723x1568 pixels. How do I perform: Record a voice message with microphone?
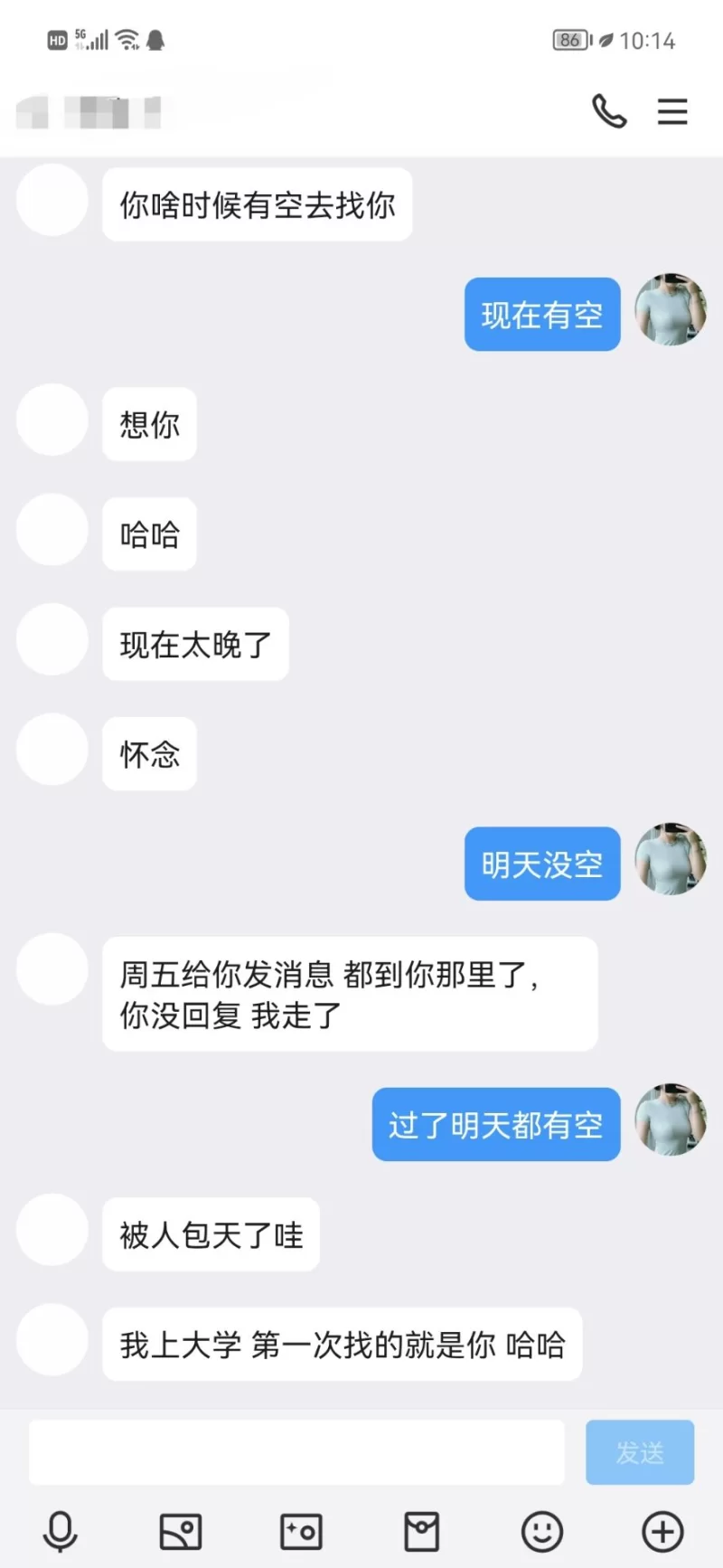tap(61, 1532)
